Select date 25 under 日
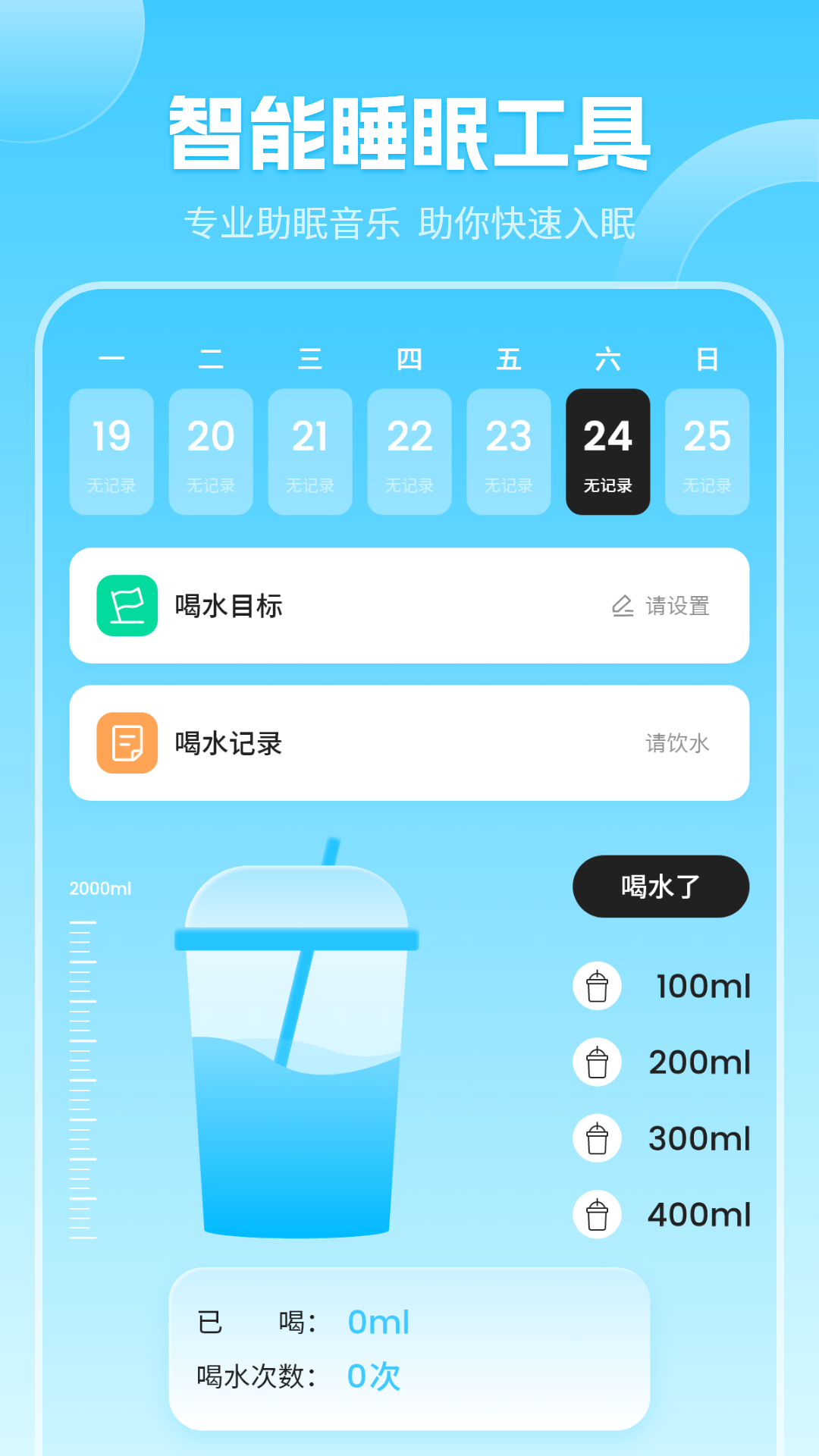Viewport: 819px width, 1456px height. point(708,451)
